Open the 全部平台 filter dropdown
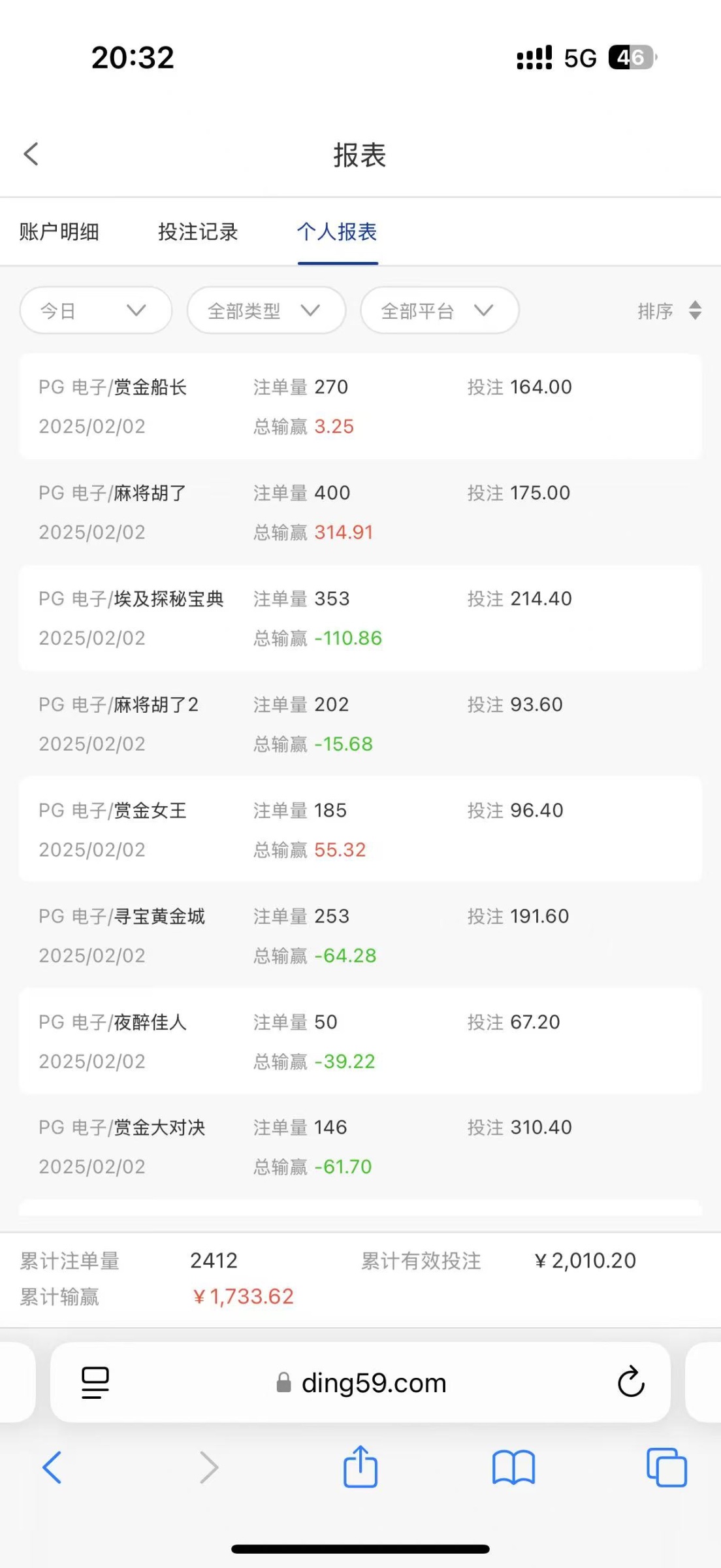Viewport: 721px width, 1568px height. (x=440, y=310)
